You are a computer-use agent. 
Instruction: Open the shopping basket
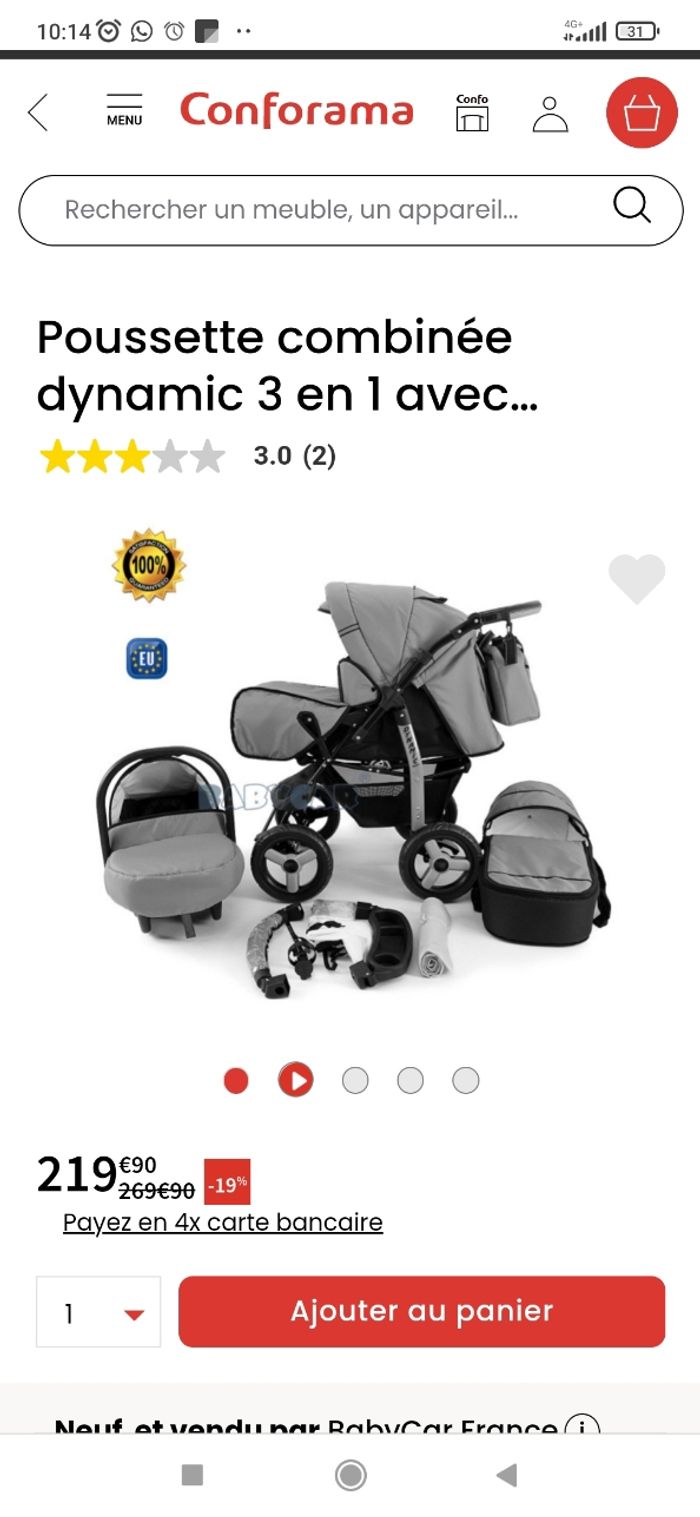641,113
